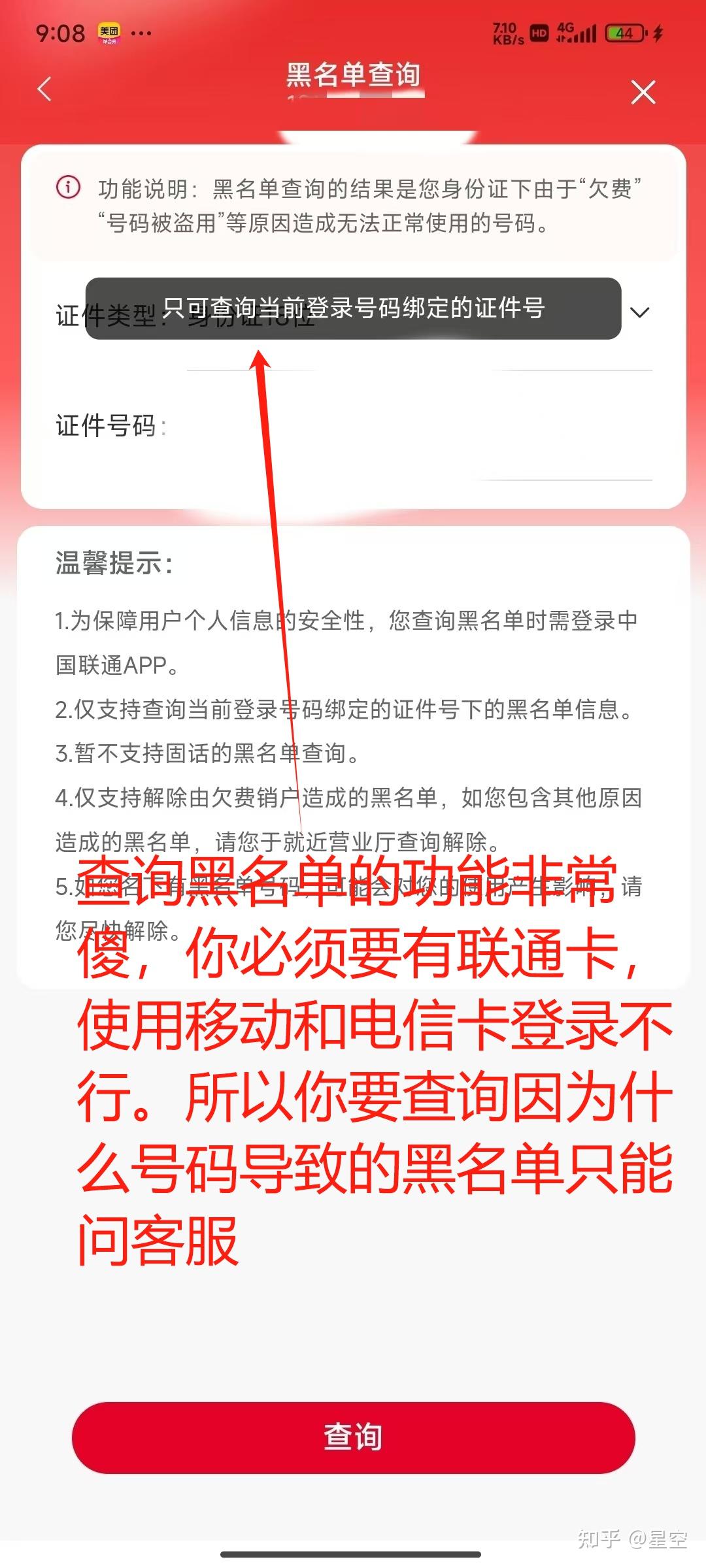Go back using the top-left arrow
The height and width of the screenshot is (1568, 706).
click(x=44, y=90)
